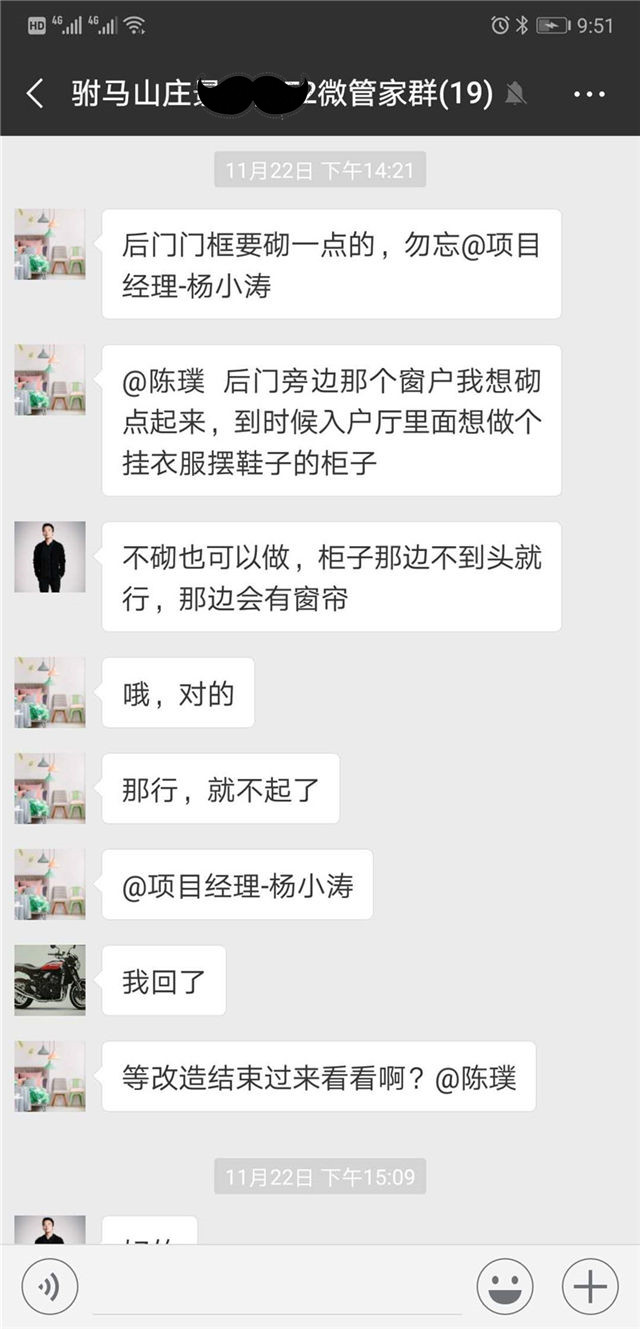Open avatar beside 哦，对的 message

[49, 692]
